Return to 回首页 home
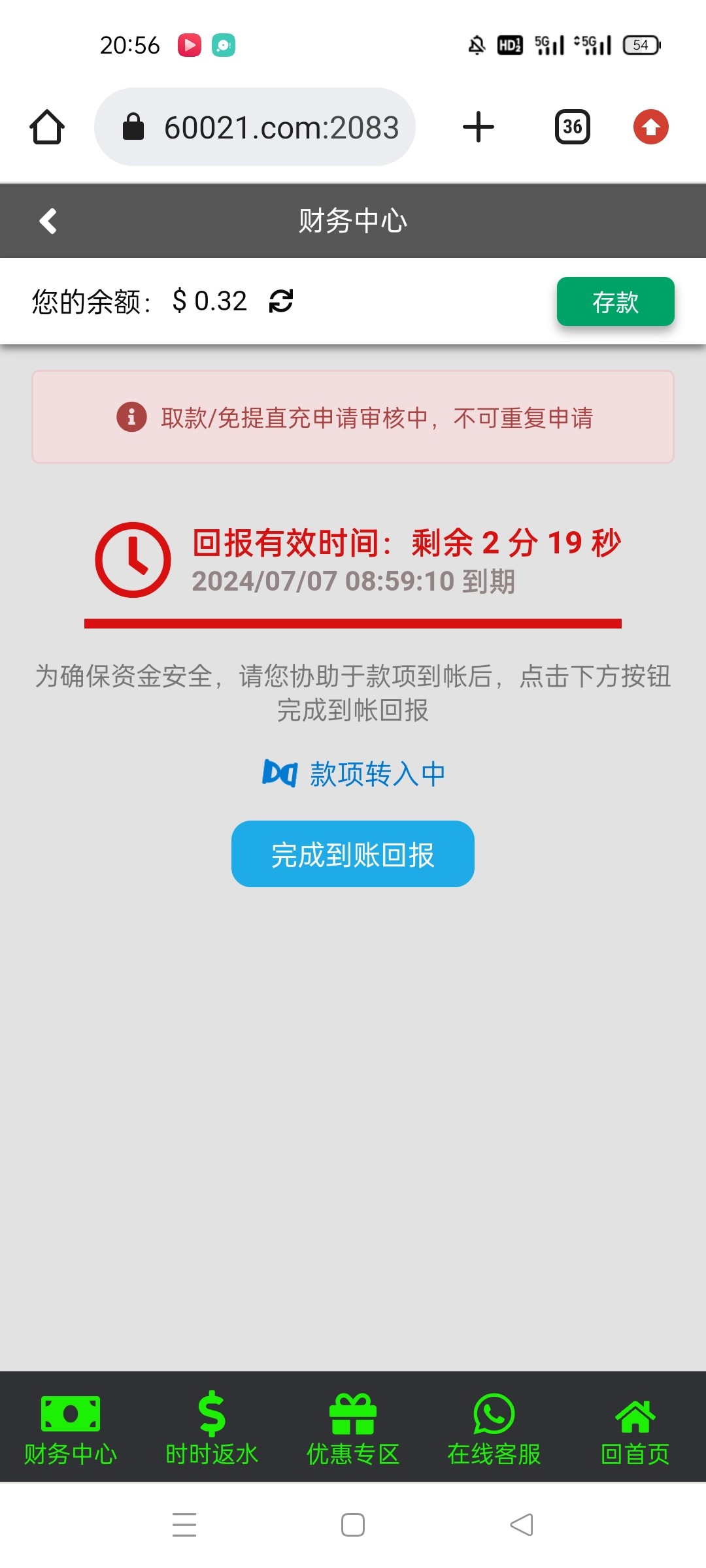 [x=635, y=1428]
